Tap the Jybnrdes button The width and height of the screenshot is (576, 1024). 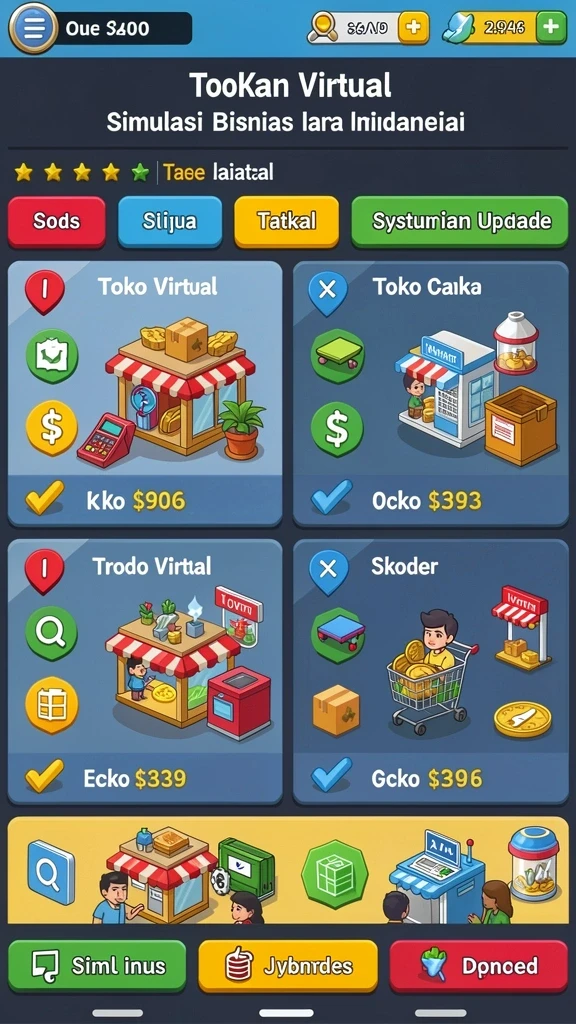[287, 966]
